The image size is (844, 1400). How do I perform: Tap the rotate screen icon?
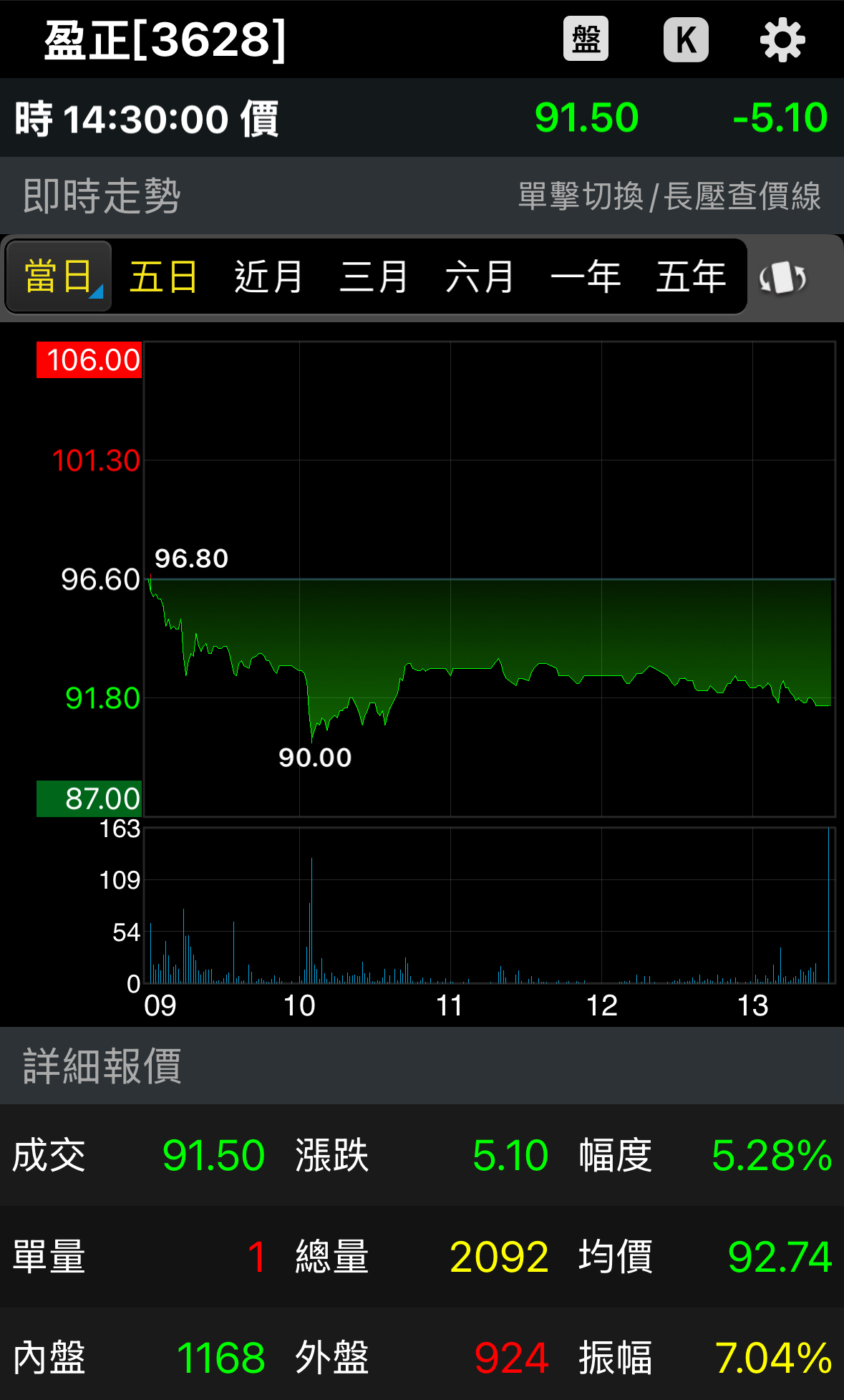(782, 278)
